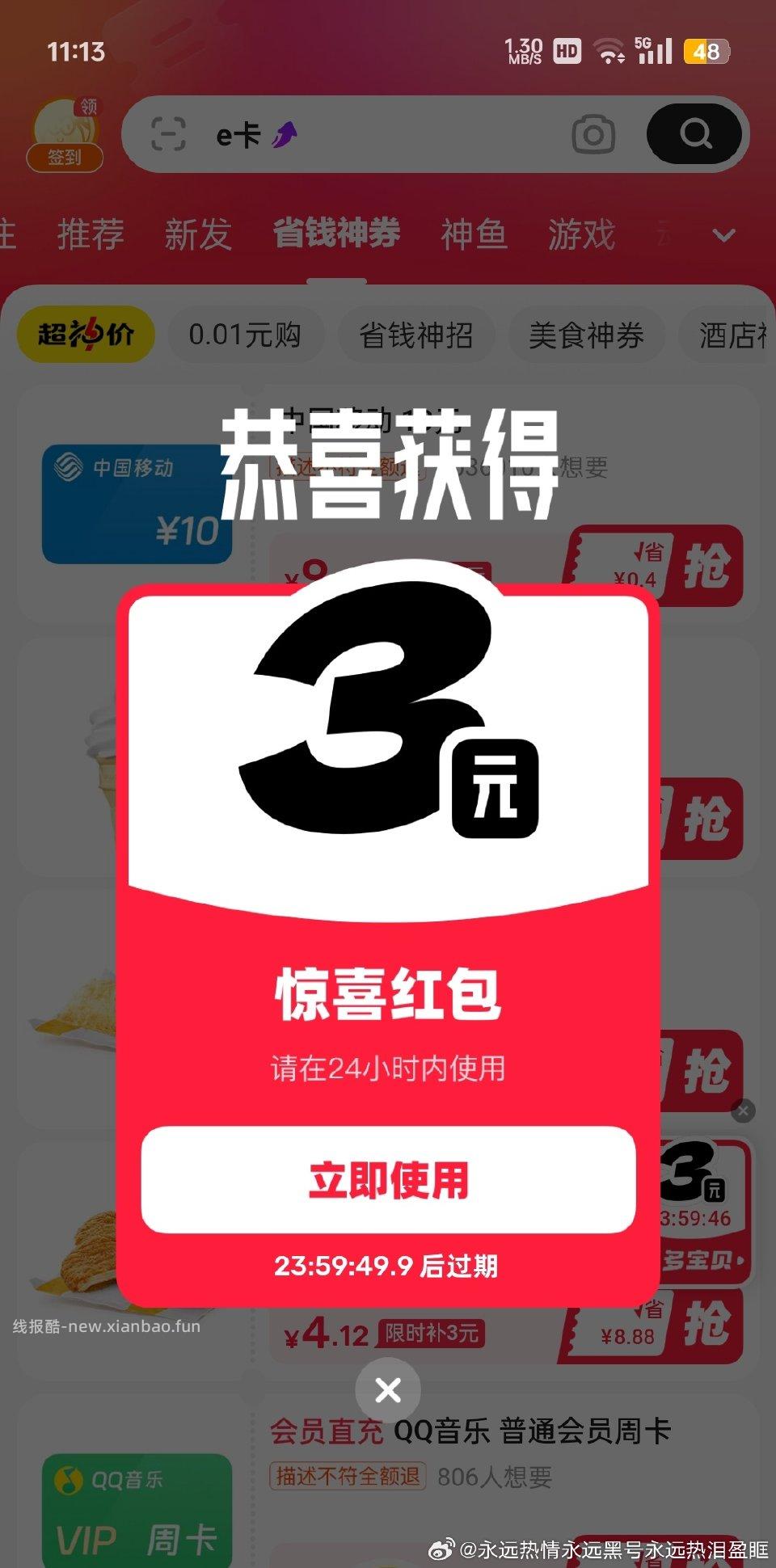This screenshot has height=1568, width=776.
Task: Open the camera image search icon
Action: [x=594, y=134]
